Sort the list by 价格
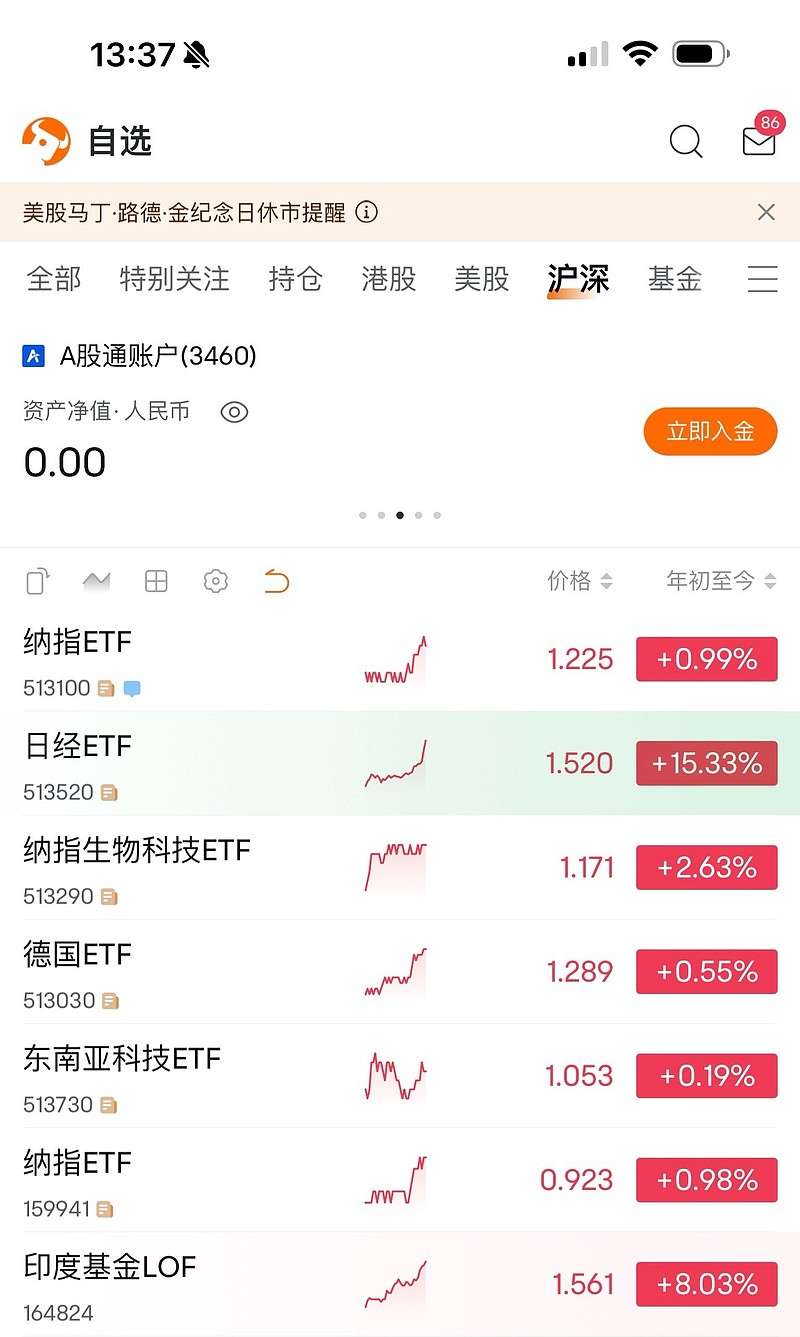Viewport: 800px width, 1337px height. (579, 581)
